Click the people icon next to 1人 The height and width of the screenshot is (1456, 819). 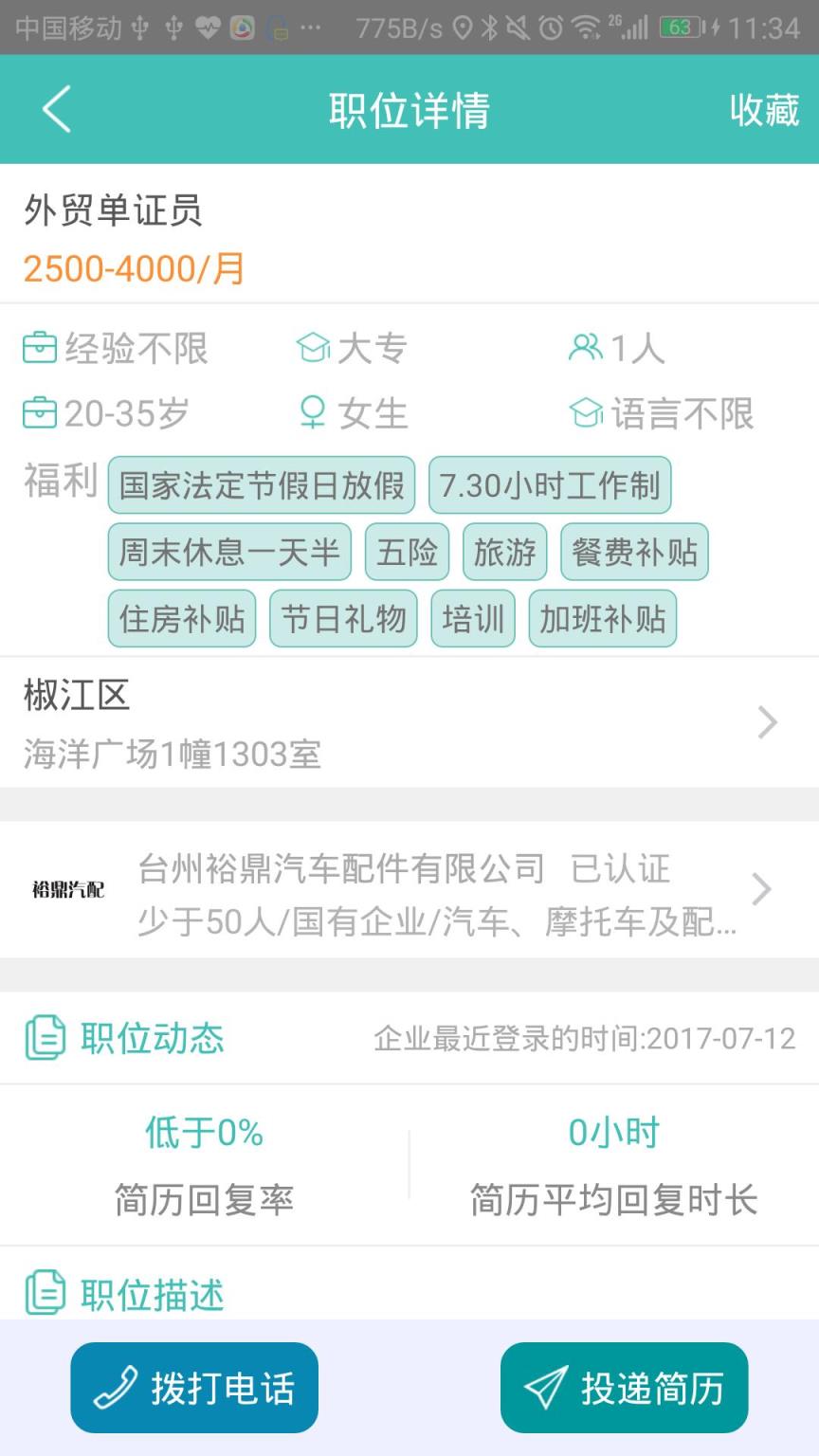coord(585,348)
